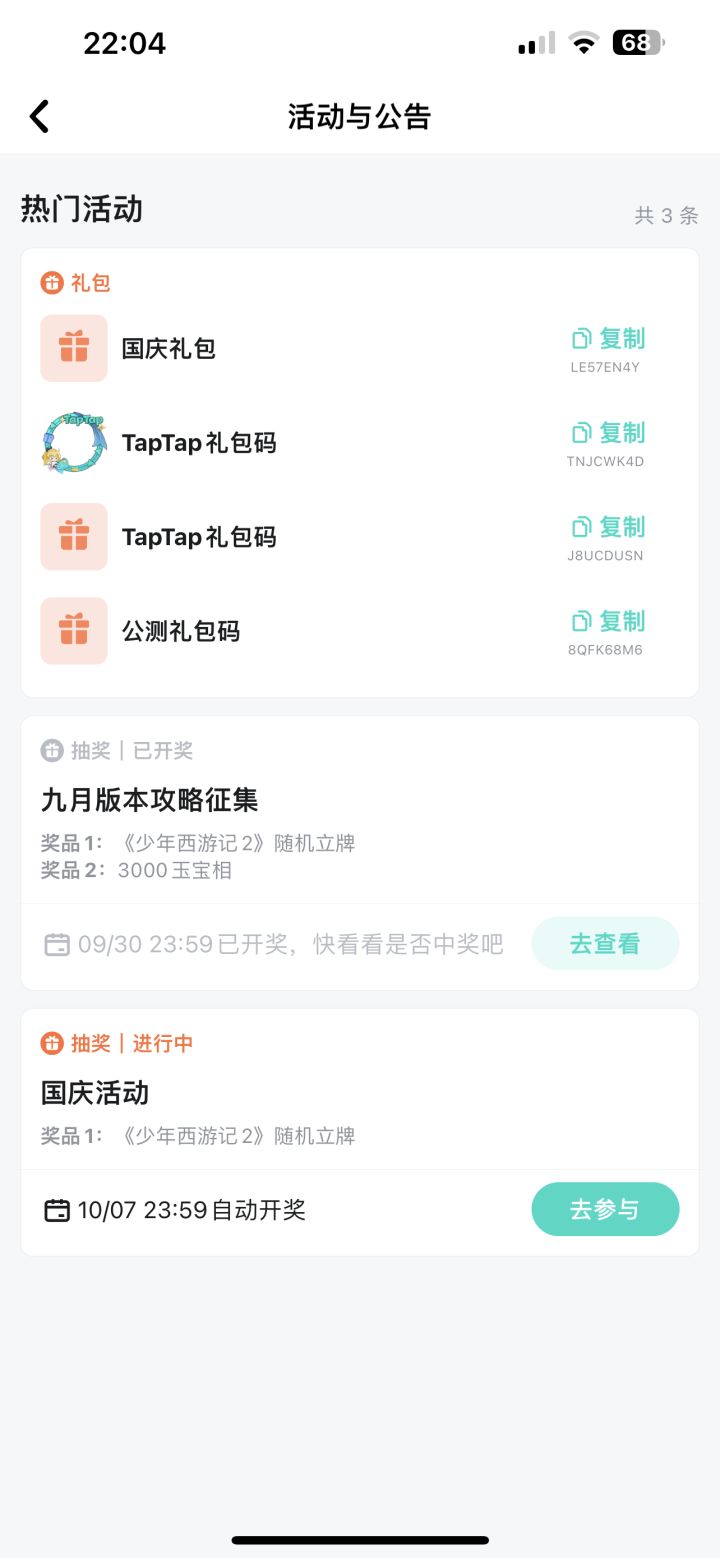Viewport: 720px width, 1558px height.
Task: Copy the 公测礼包码 code 8QFK68M6
Action: [x=608, y=621]
